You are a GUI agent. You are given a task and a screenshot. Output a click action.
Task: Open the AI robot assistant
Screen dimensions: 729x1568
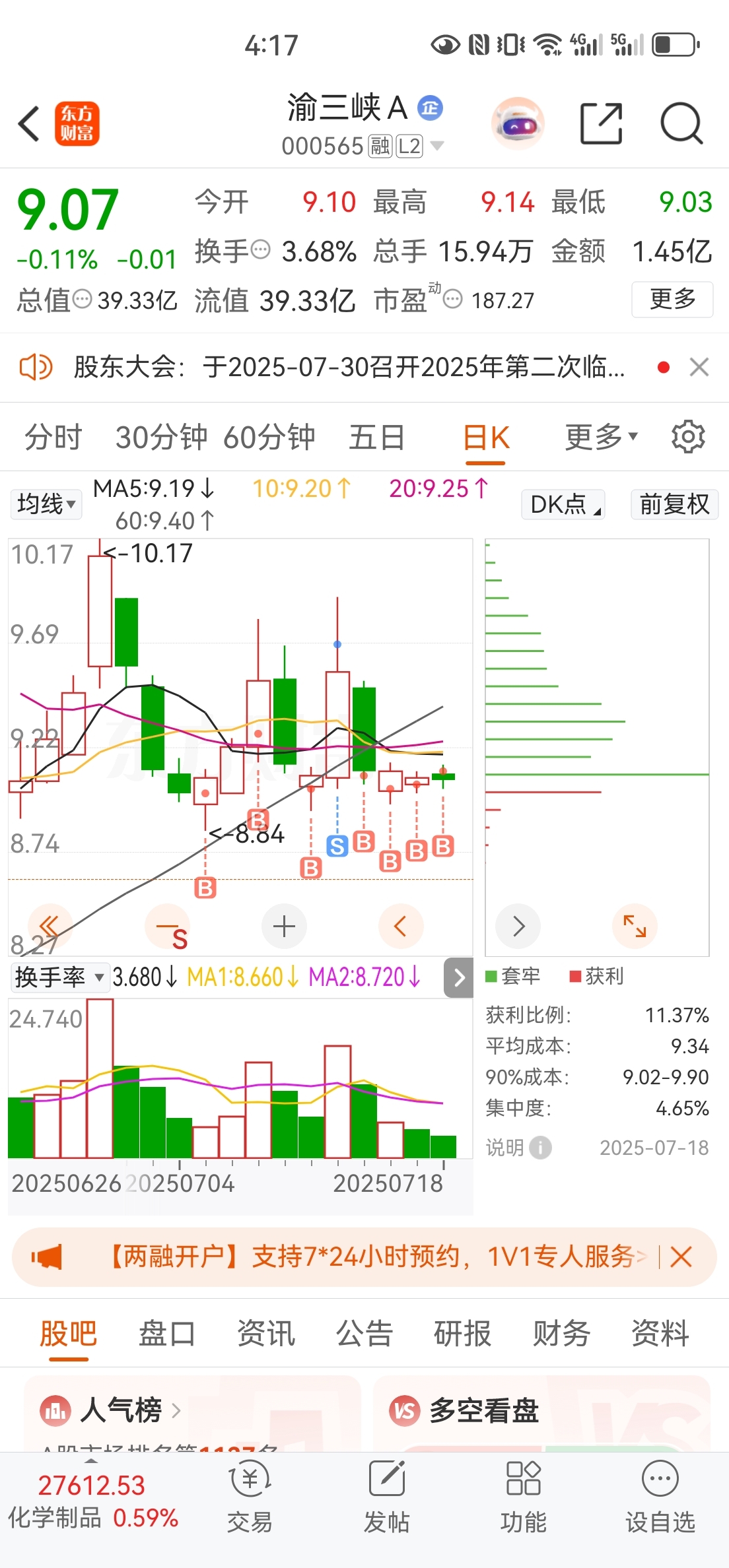(518, 123)
